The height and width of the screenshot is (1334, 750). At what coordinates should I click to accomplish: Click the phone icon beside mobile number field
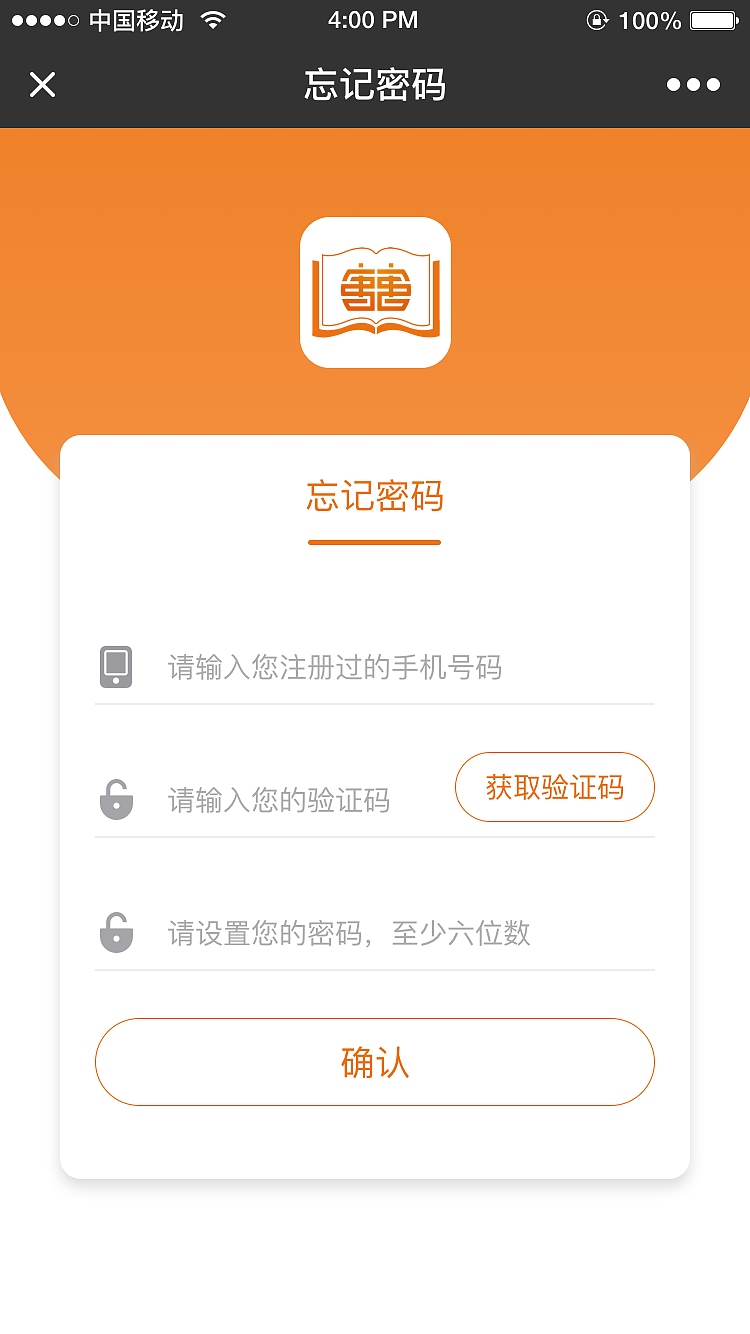click(x=117, y=667)
